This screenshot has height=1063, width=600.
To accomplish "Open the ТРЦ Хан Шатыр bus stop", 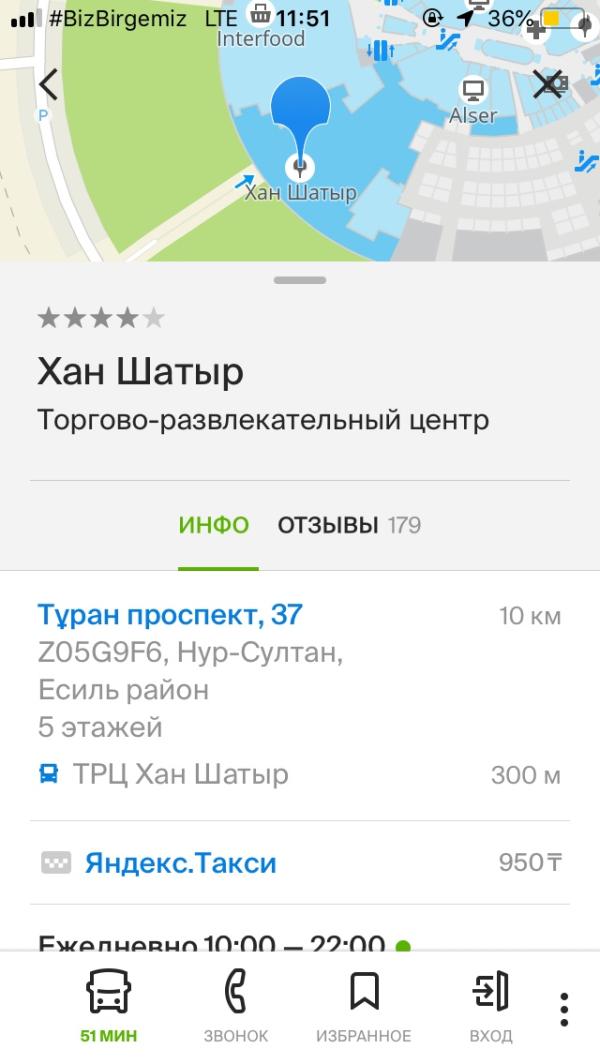I will click(x=180, y=774).
